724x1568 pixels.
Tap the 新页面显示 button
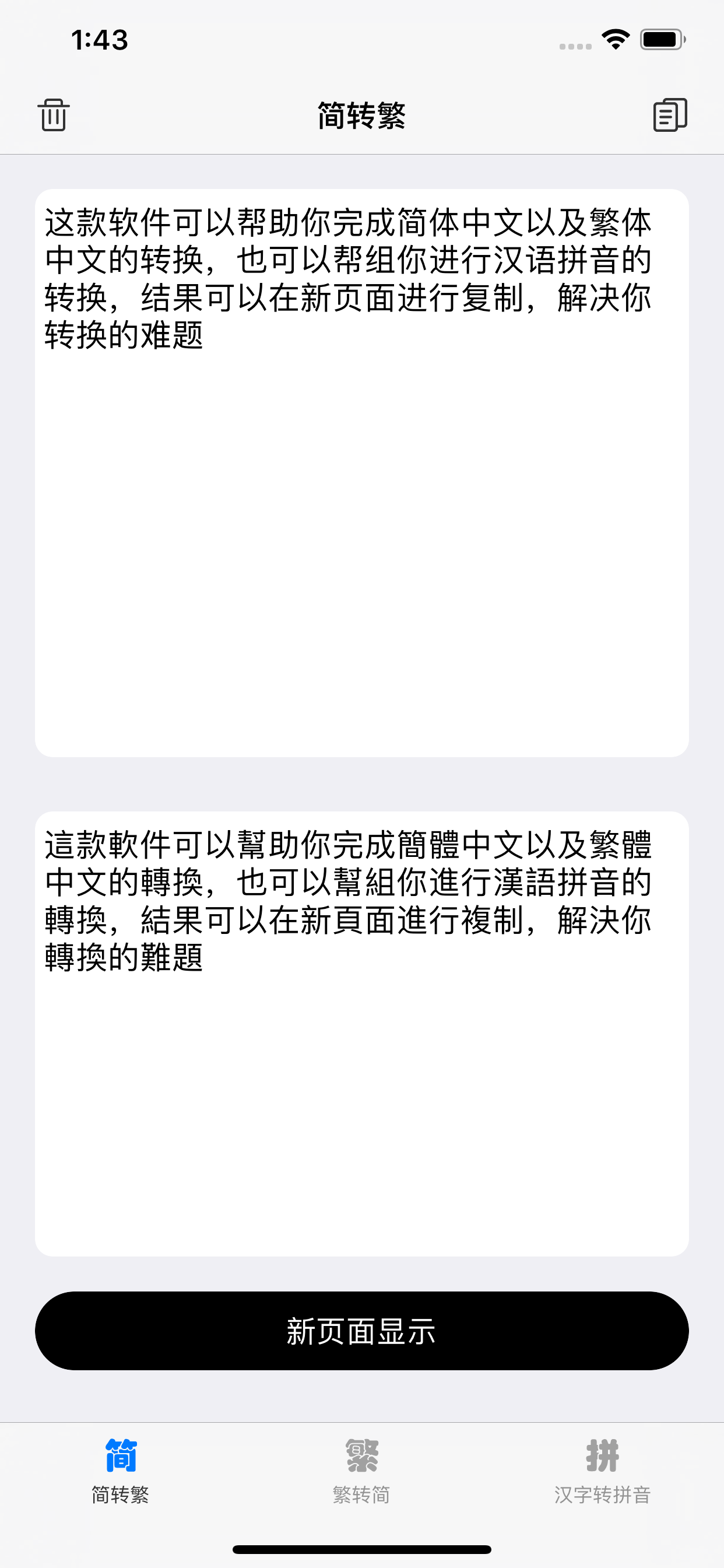point(361,1331)
